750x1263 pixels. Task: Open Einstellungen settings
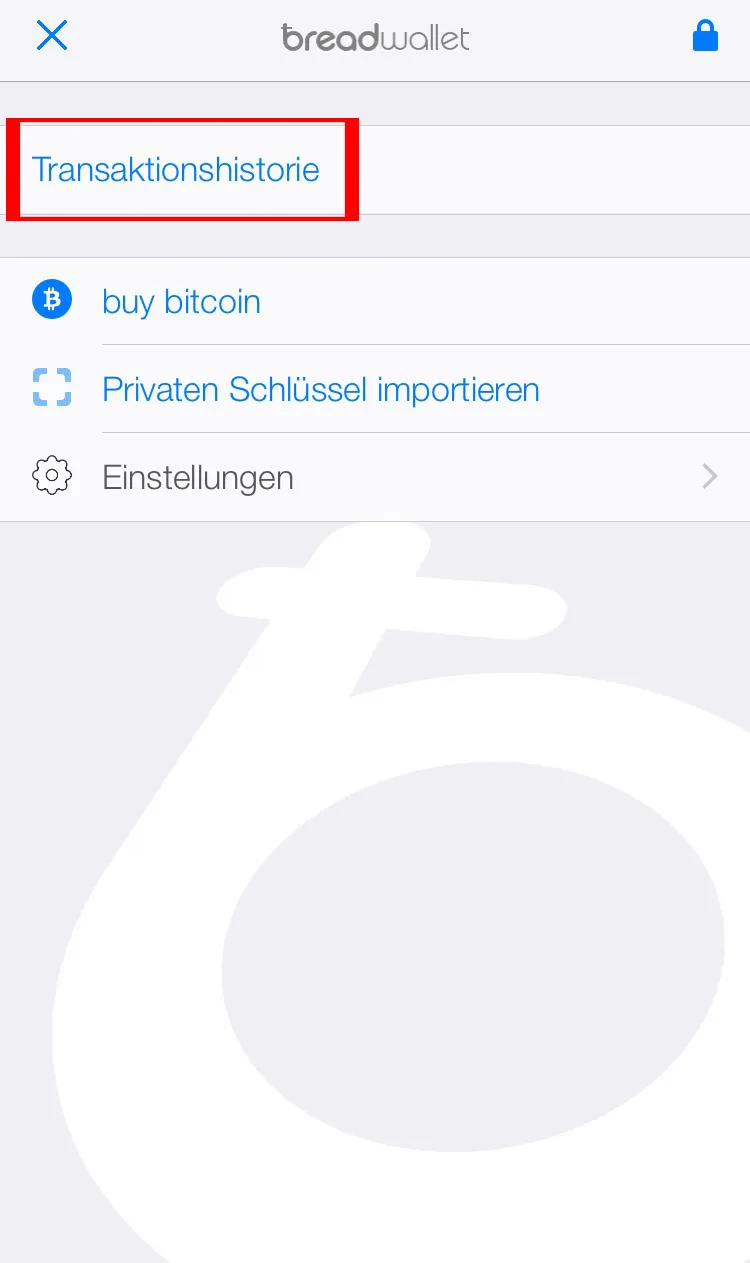(x=375, y=477)
